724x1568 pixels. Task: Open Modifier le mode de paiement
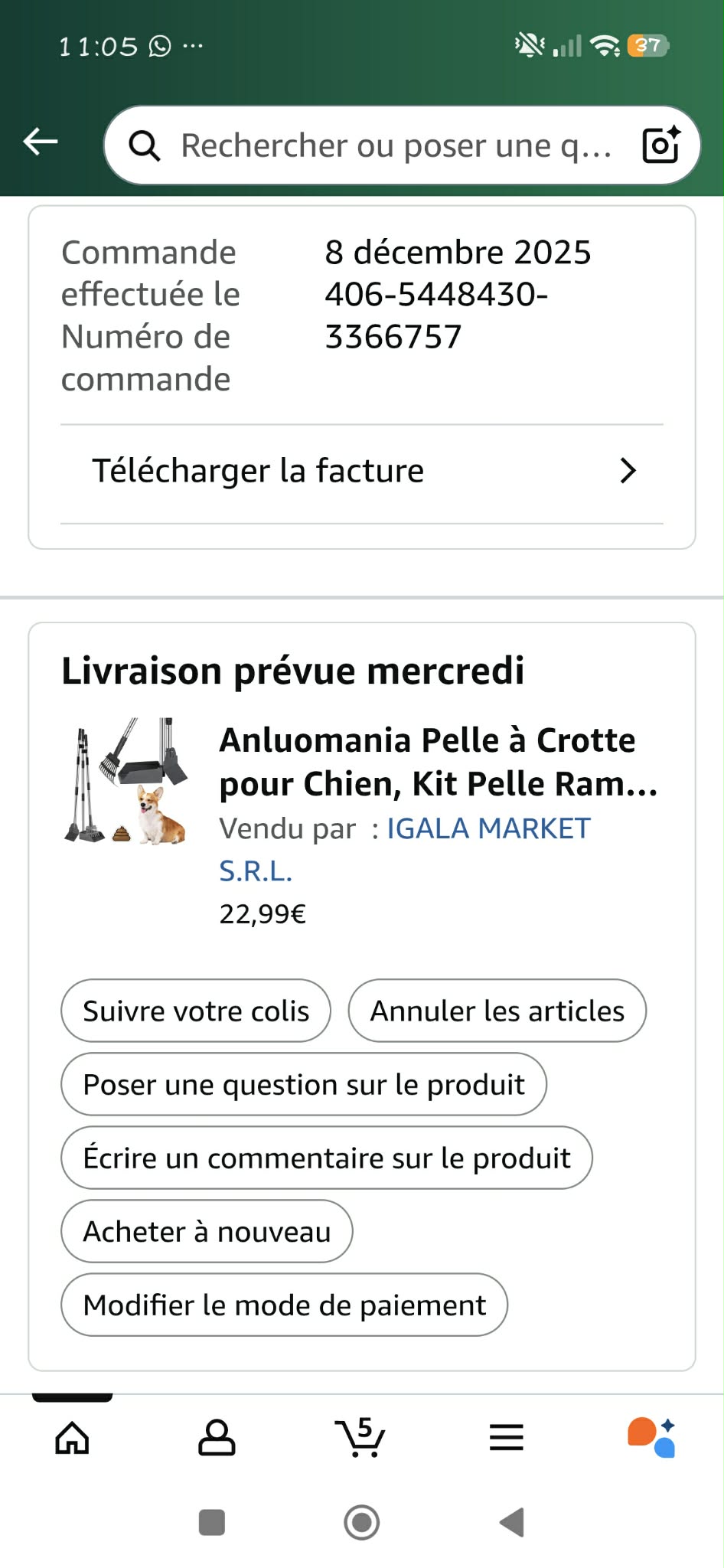[x=284, y=1305]
